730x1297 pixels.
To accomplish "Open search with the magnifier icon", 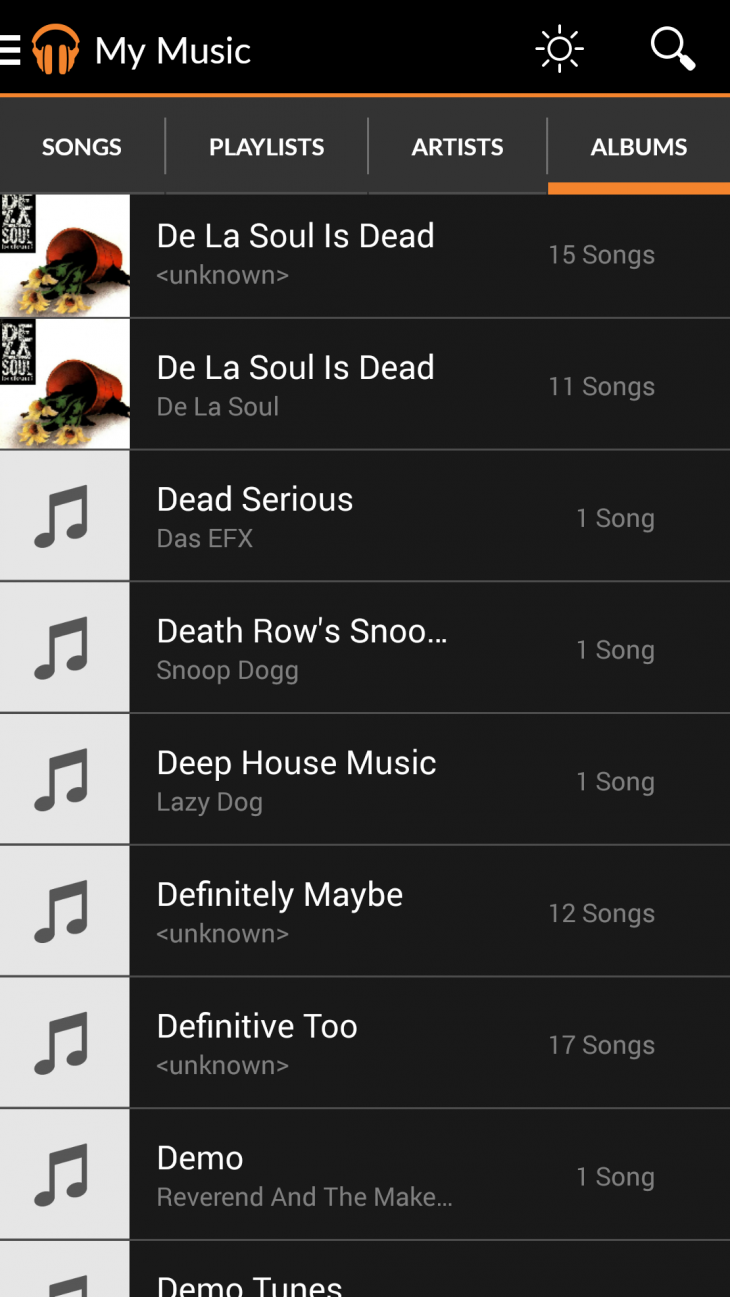I will pyautogui.click(x=671, y=48).
